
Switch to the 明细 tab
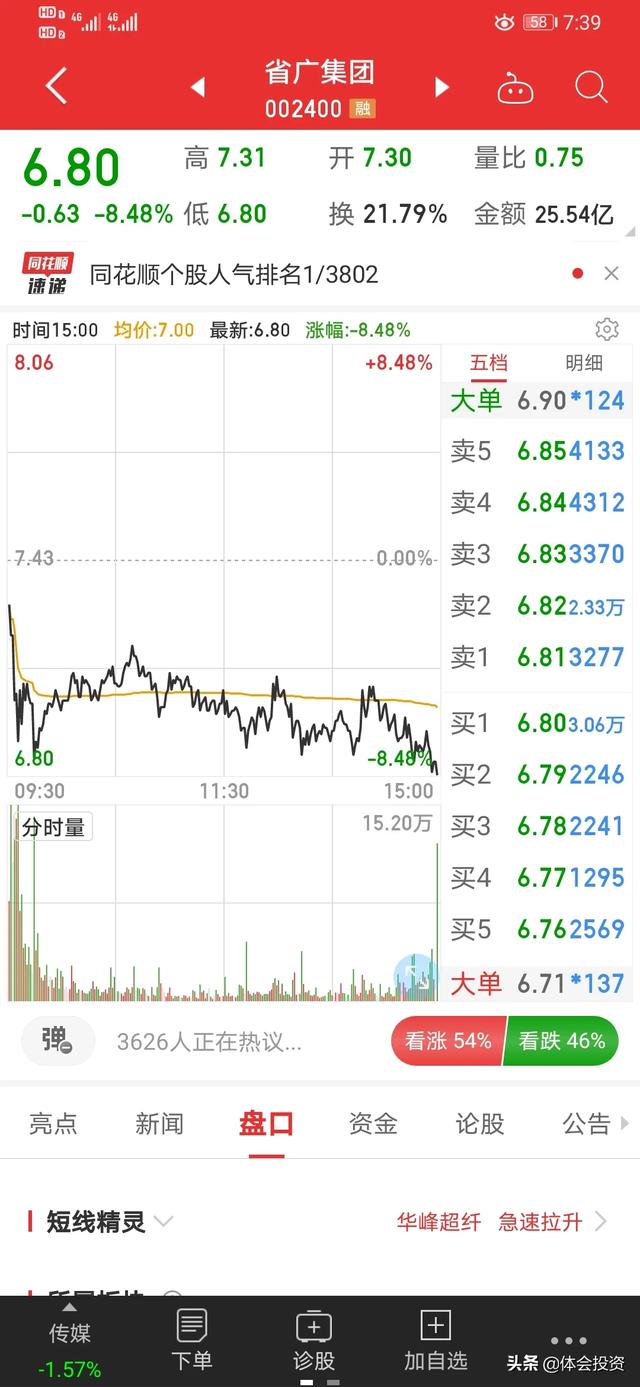584,363
